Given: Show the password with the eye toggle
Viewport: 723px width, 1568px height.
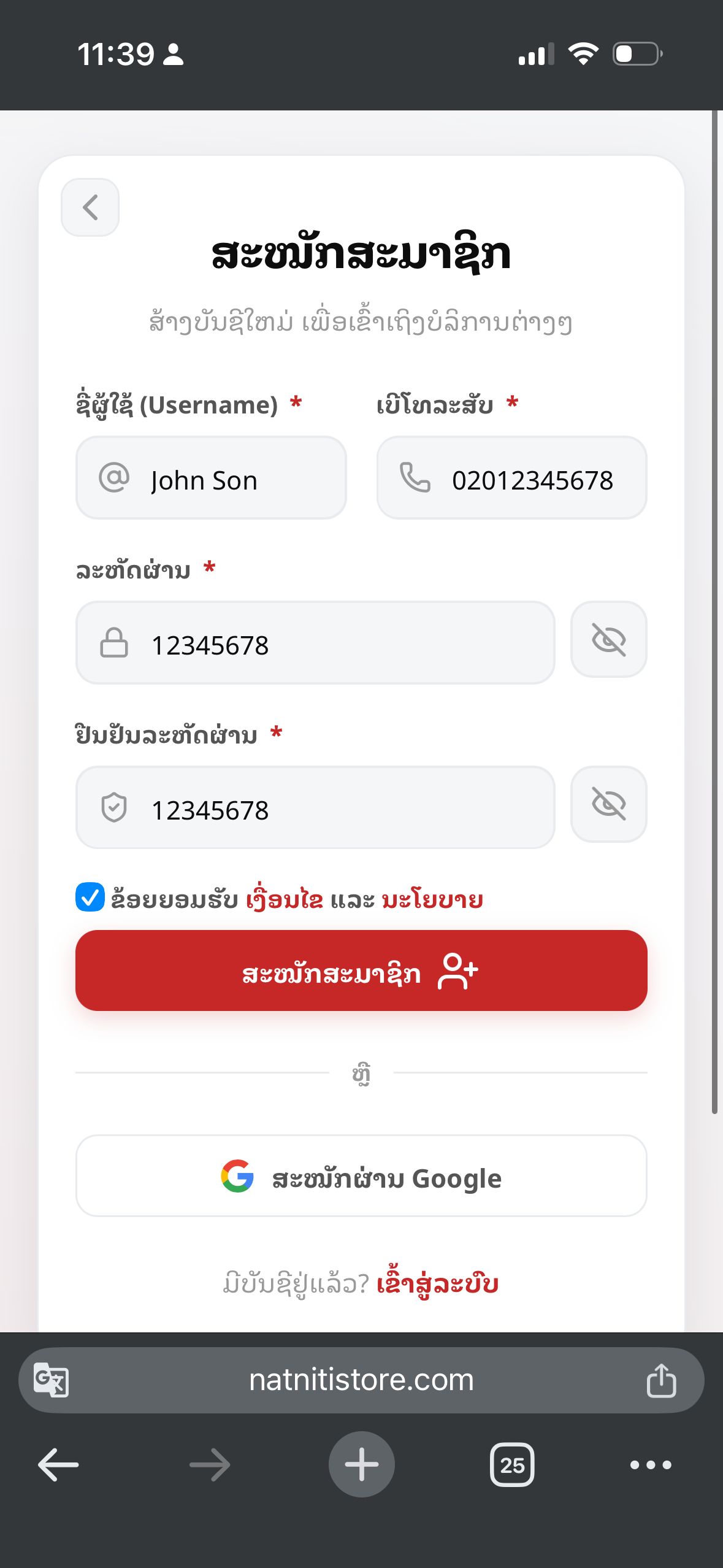Looking at the screenshot, I should (608, 640).
